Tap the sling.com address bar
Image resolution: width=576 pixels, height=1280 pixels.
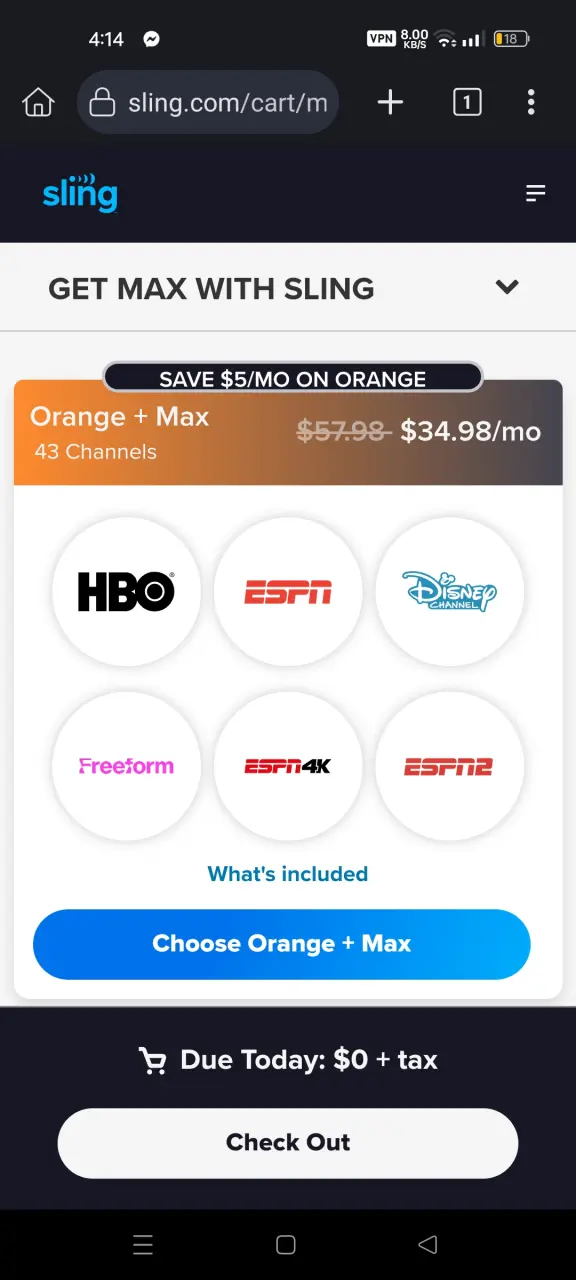coord(208,102)
